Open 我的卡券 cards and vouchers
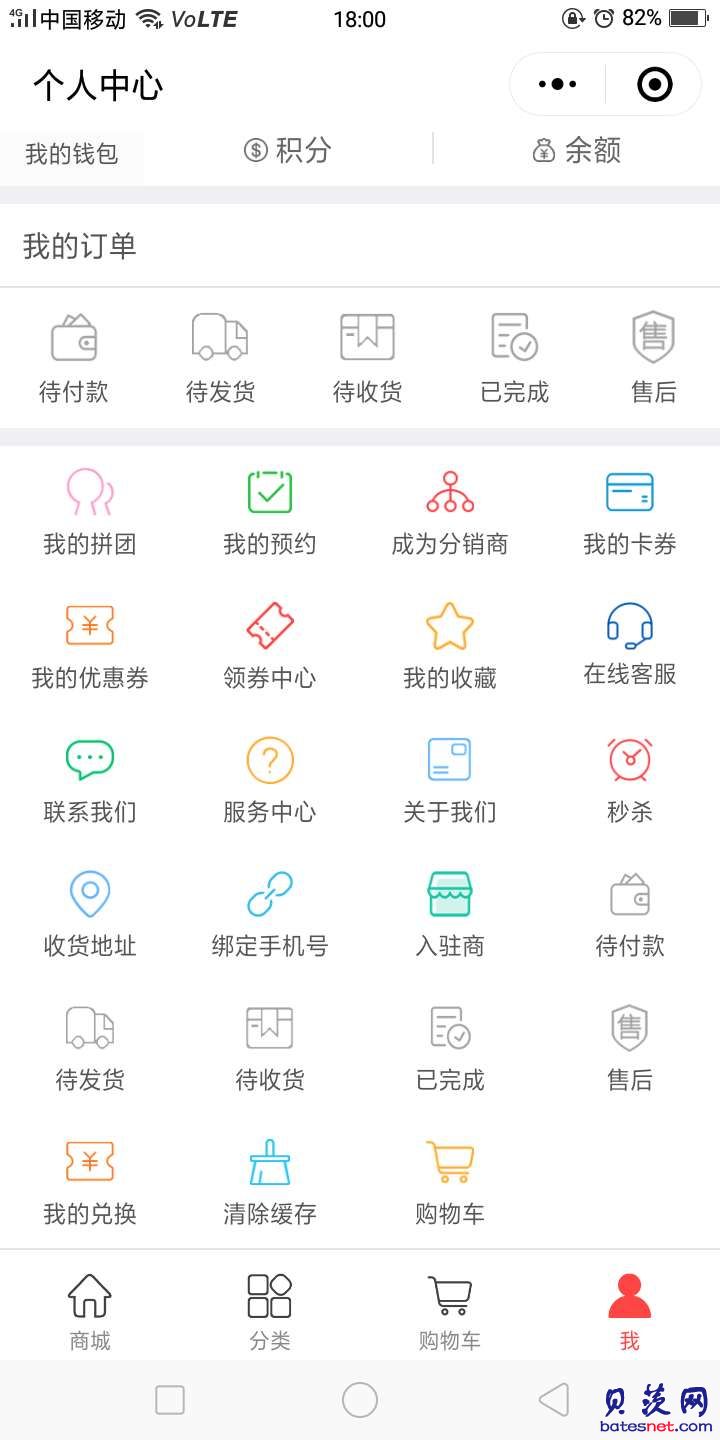Viewport: 720px width, 1440px height. click(630, 512)
